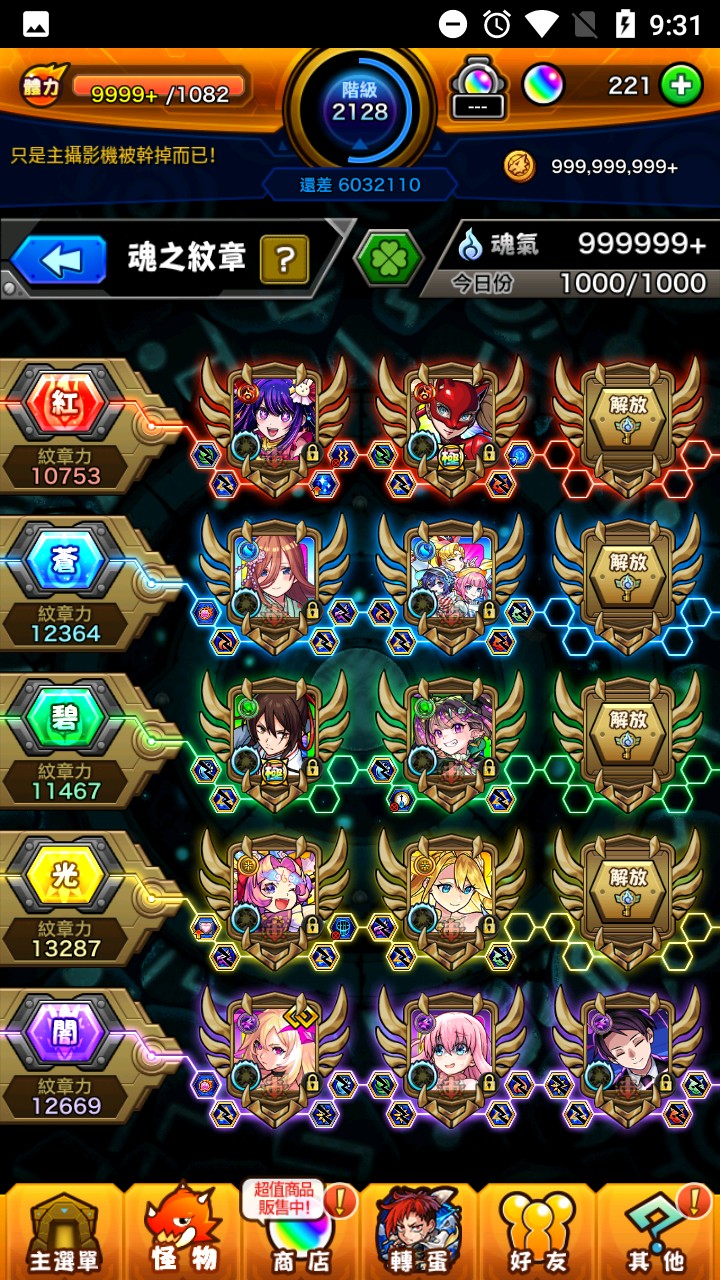This screenshot has height=1280, width=720.
Task: Select the 蒼 attribute emblem
Action: (x=66, y=562)
